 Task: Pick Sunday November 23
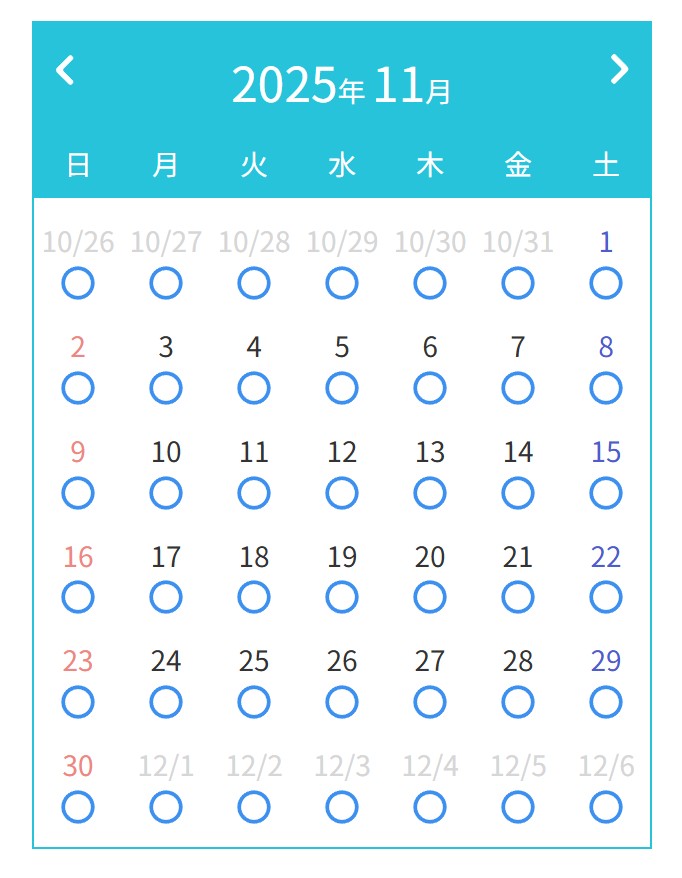click(78, 702)
